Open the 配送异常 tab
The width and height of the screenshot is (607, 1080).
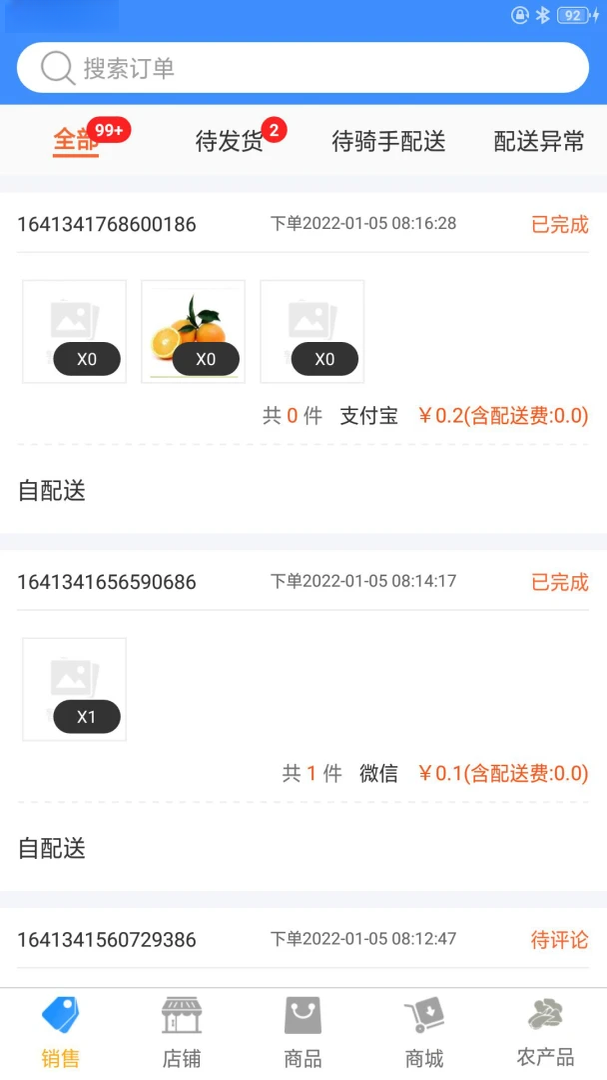(539, 142)
